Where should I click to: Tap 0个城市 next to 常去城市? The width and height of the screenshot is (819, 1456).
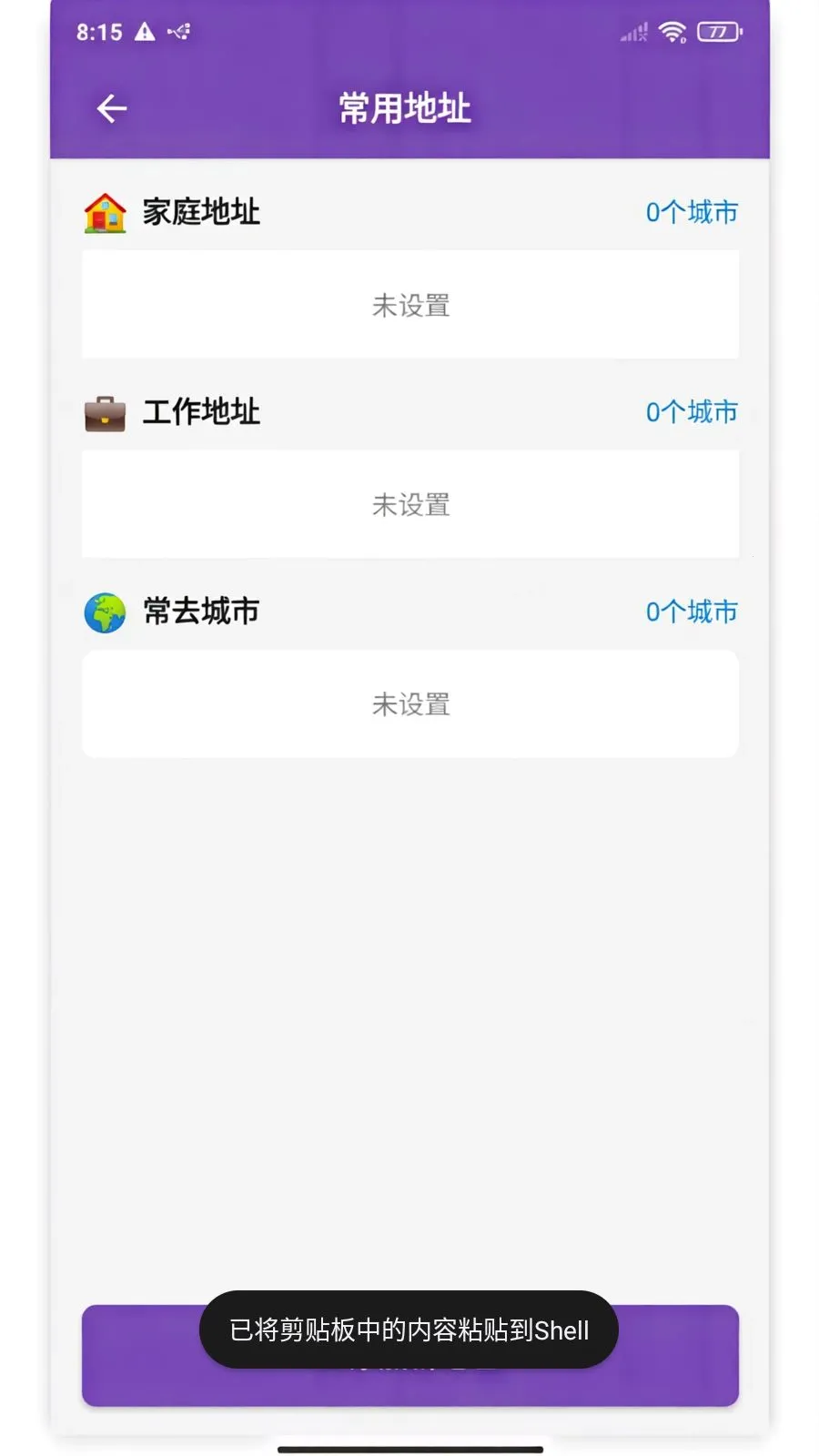coord(692,612)
